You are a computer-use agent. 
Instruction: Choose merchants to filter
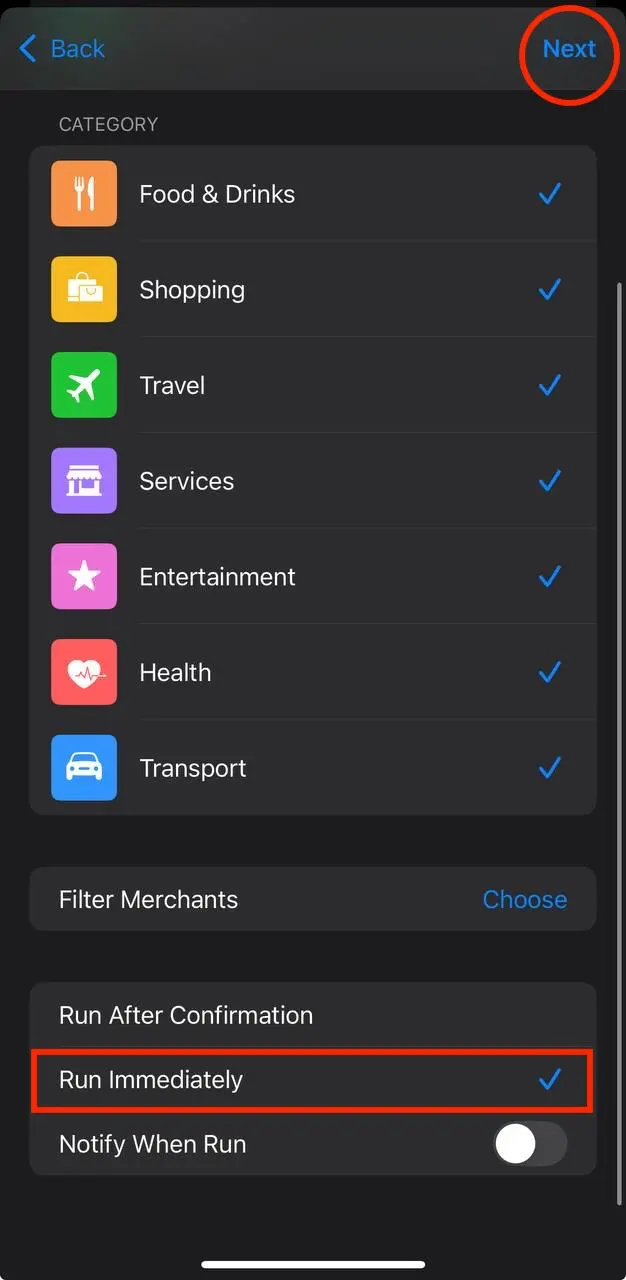click(524, 899)
